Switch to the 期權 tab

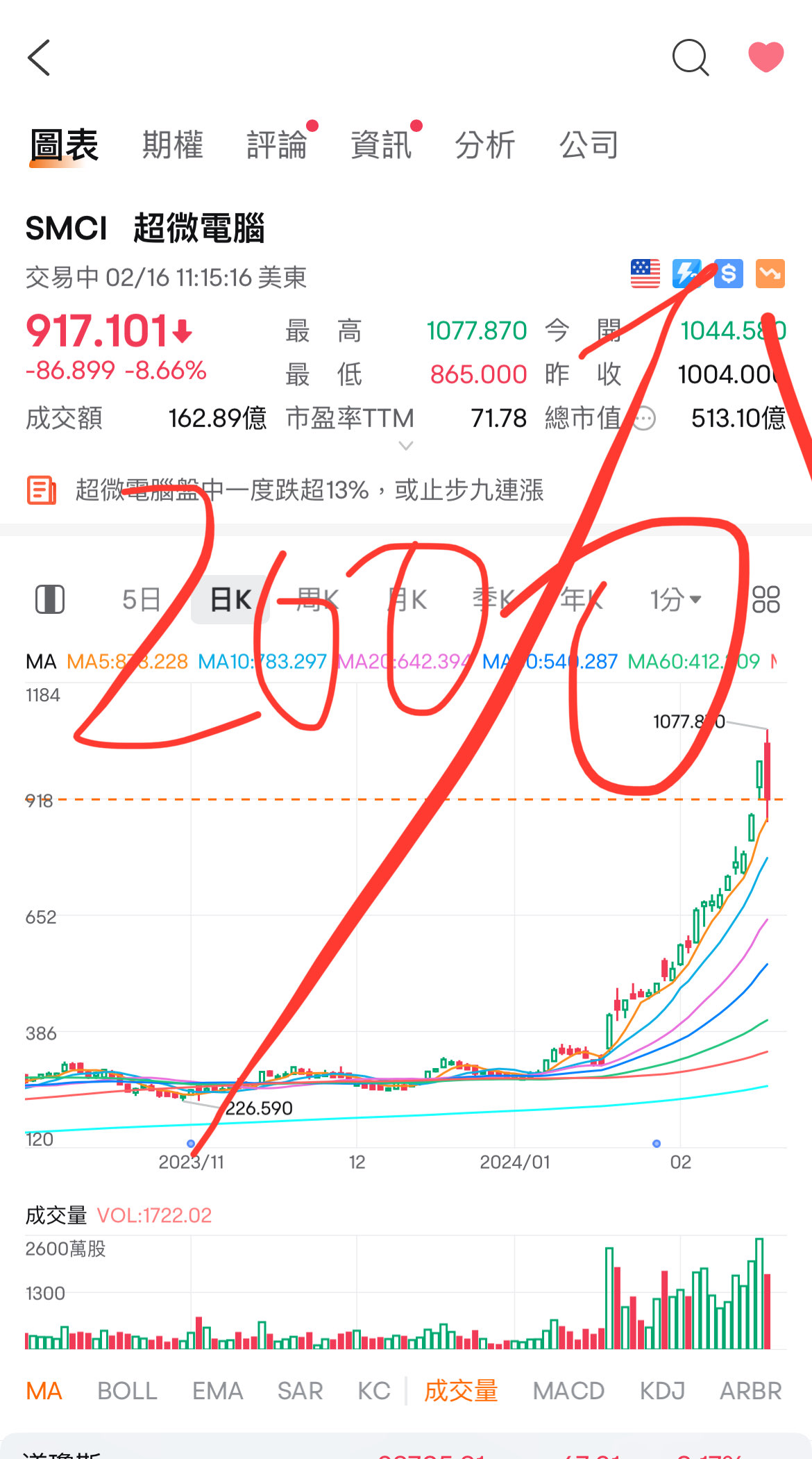point(173,145)
